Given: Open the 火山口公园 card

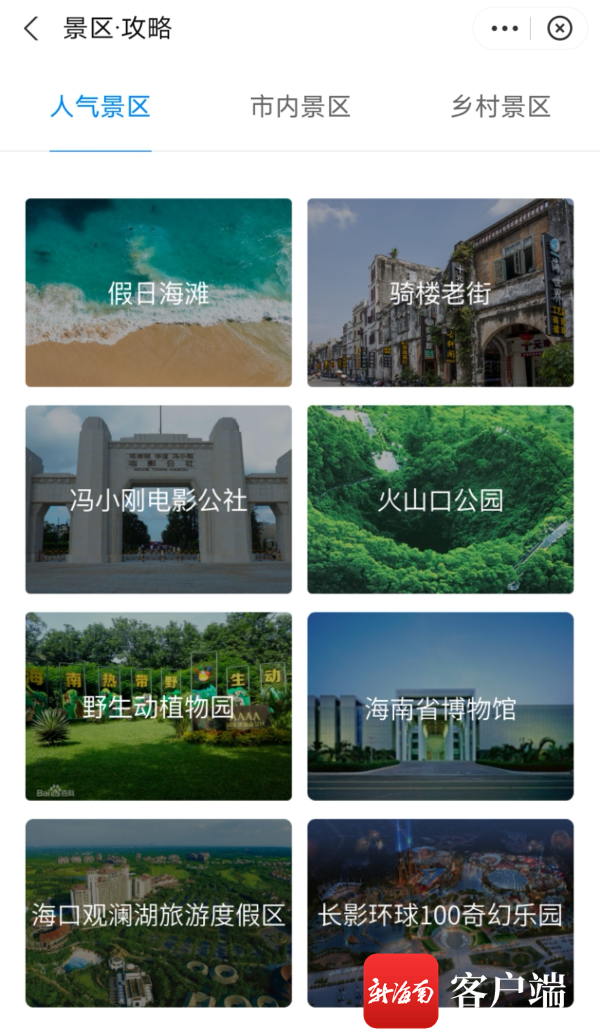Looking at the screenshot, I should coord(440,499).
